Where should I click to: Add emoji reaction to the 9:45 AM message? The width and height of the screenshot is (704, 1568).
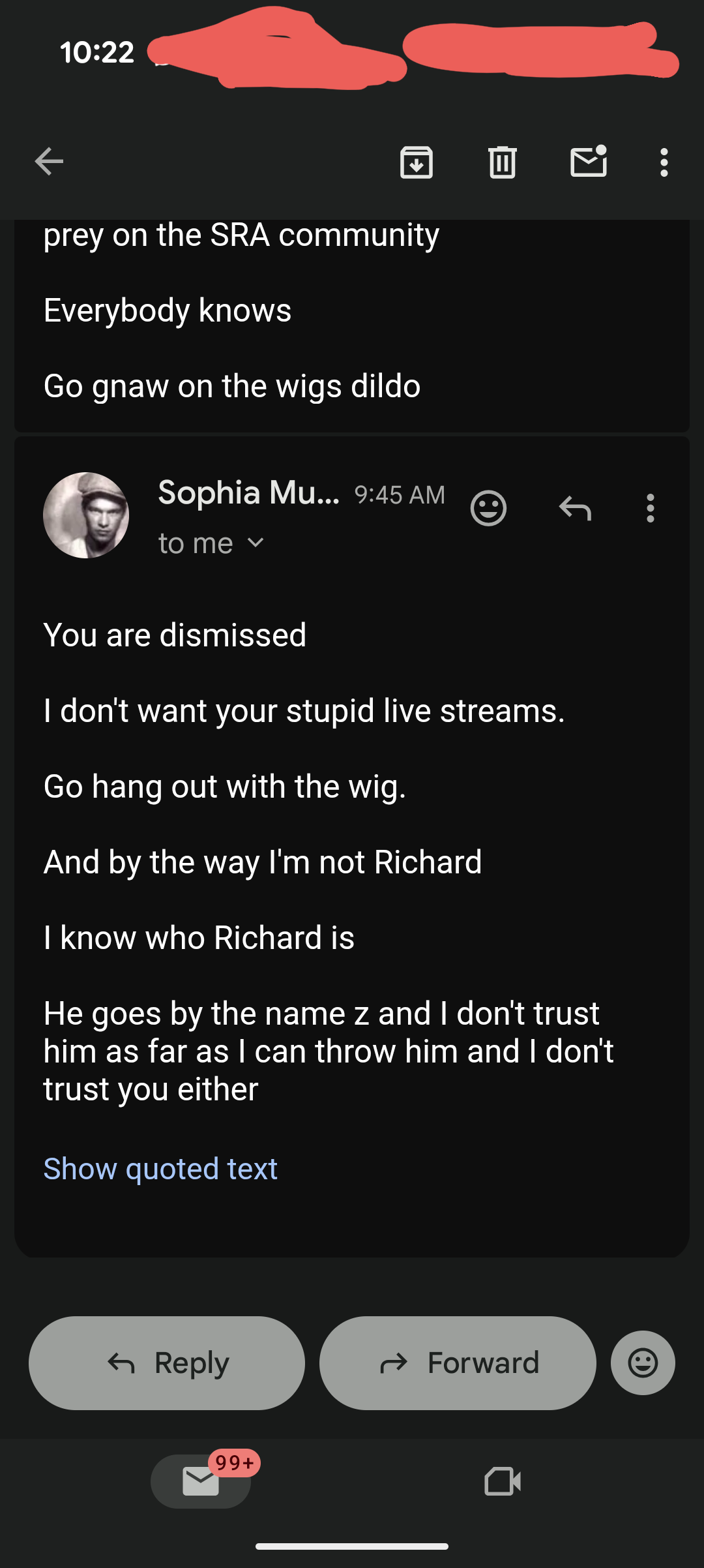(x=488, y=508)
